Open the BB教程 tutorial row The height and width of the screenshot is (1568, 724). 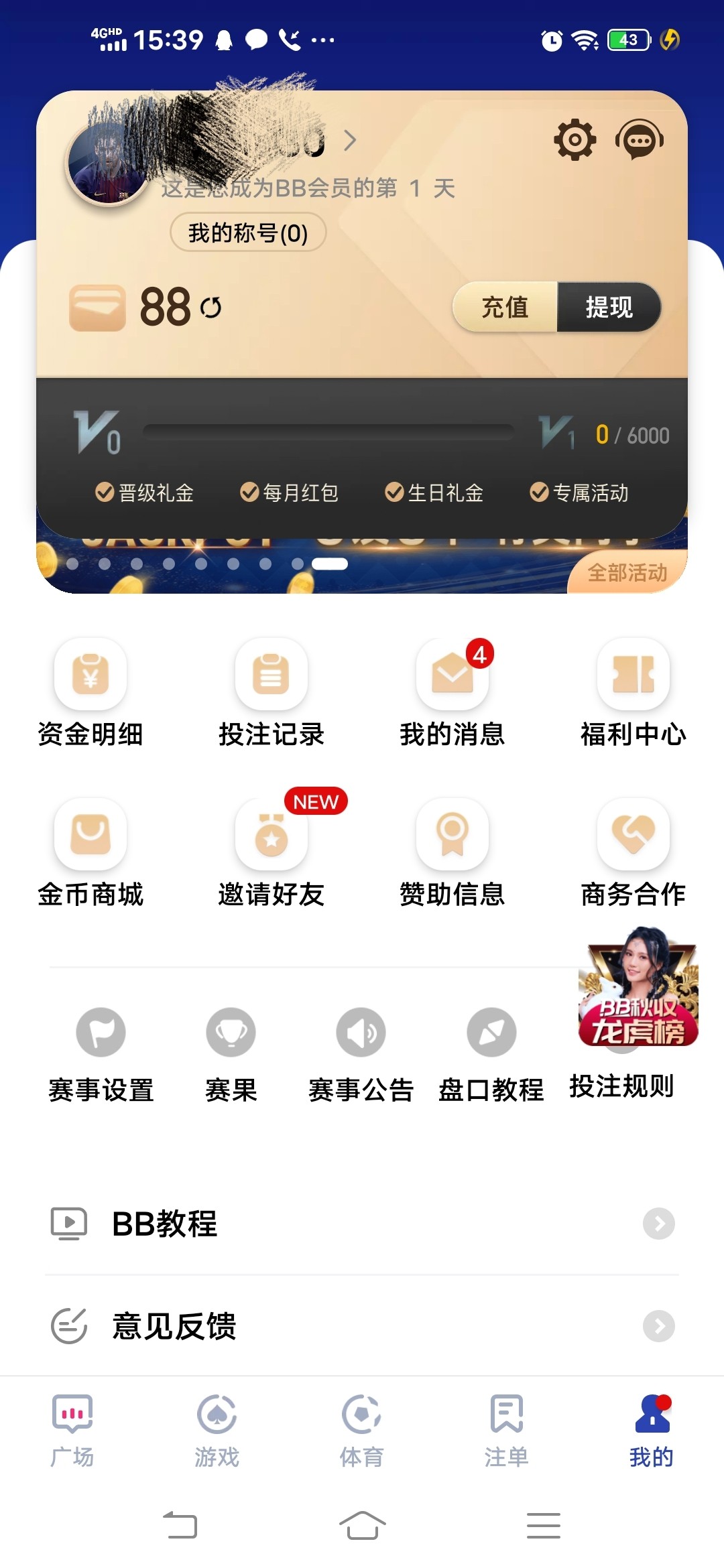(x=362, y=1224)
